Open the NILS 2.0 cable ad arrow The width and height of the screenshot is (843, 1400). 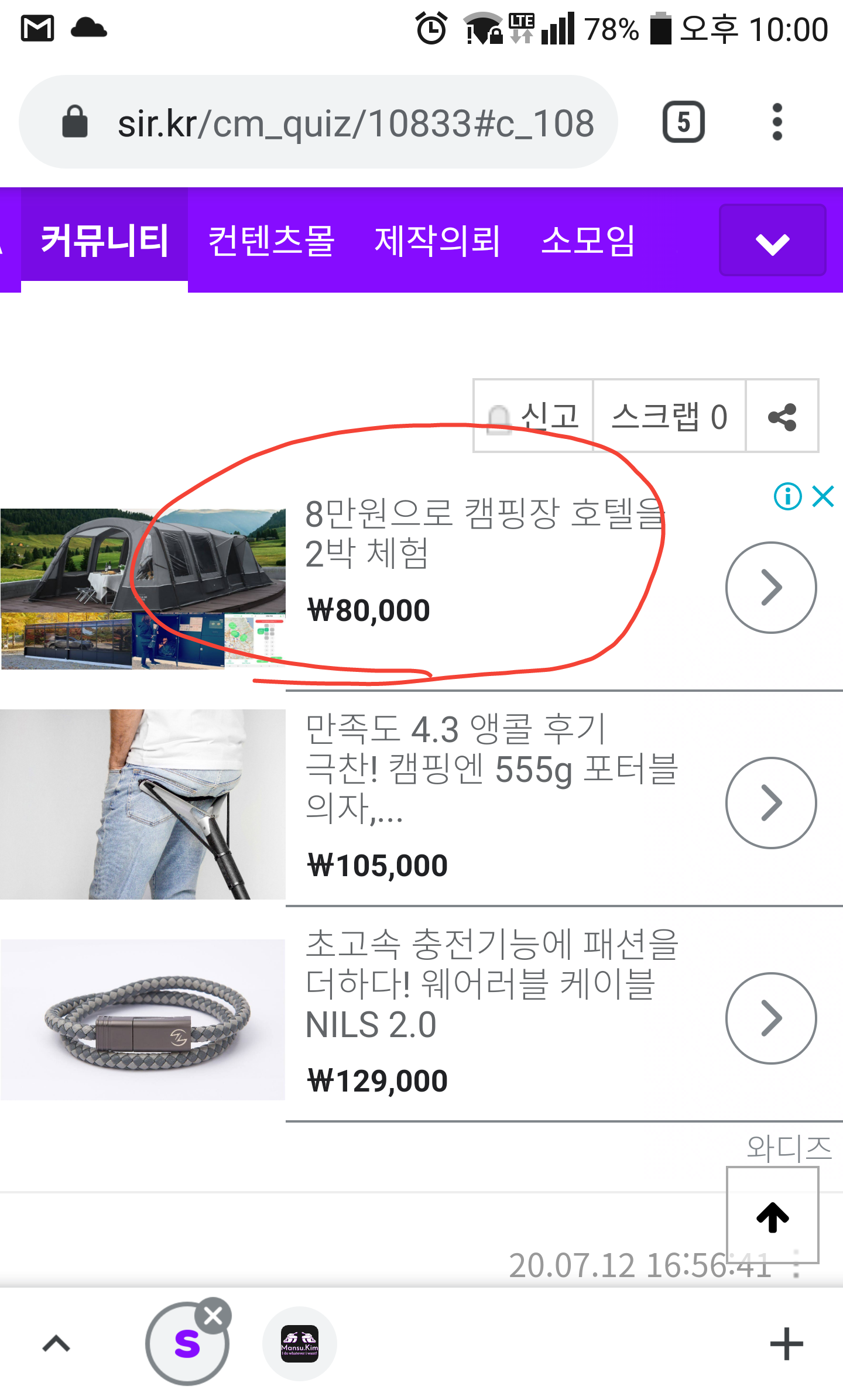[x=771, y=1018]
